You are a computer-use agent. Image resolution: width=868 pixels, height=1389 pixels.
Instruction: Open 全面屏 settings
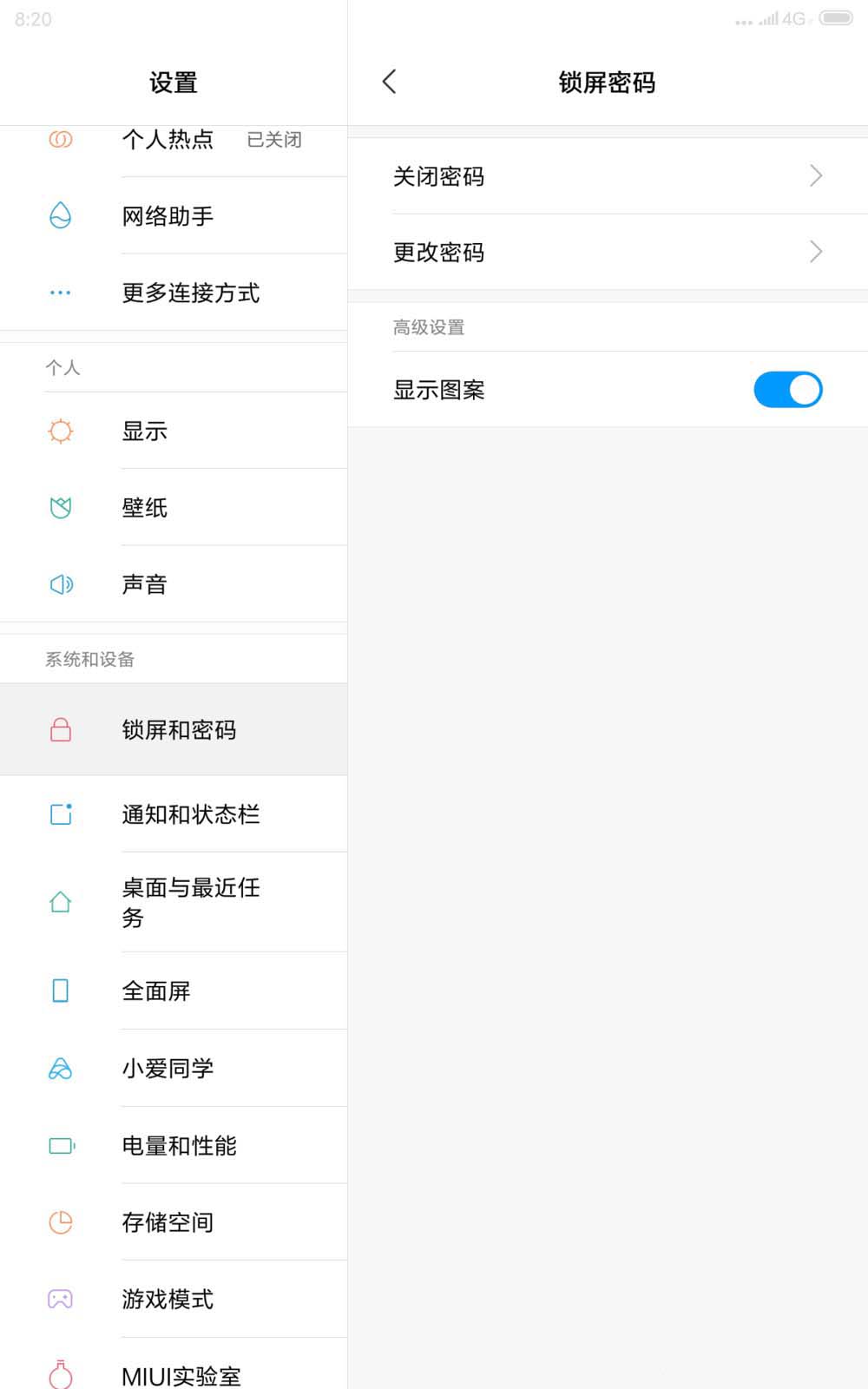click(174, 991)
